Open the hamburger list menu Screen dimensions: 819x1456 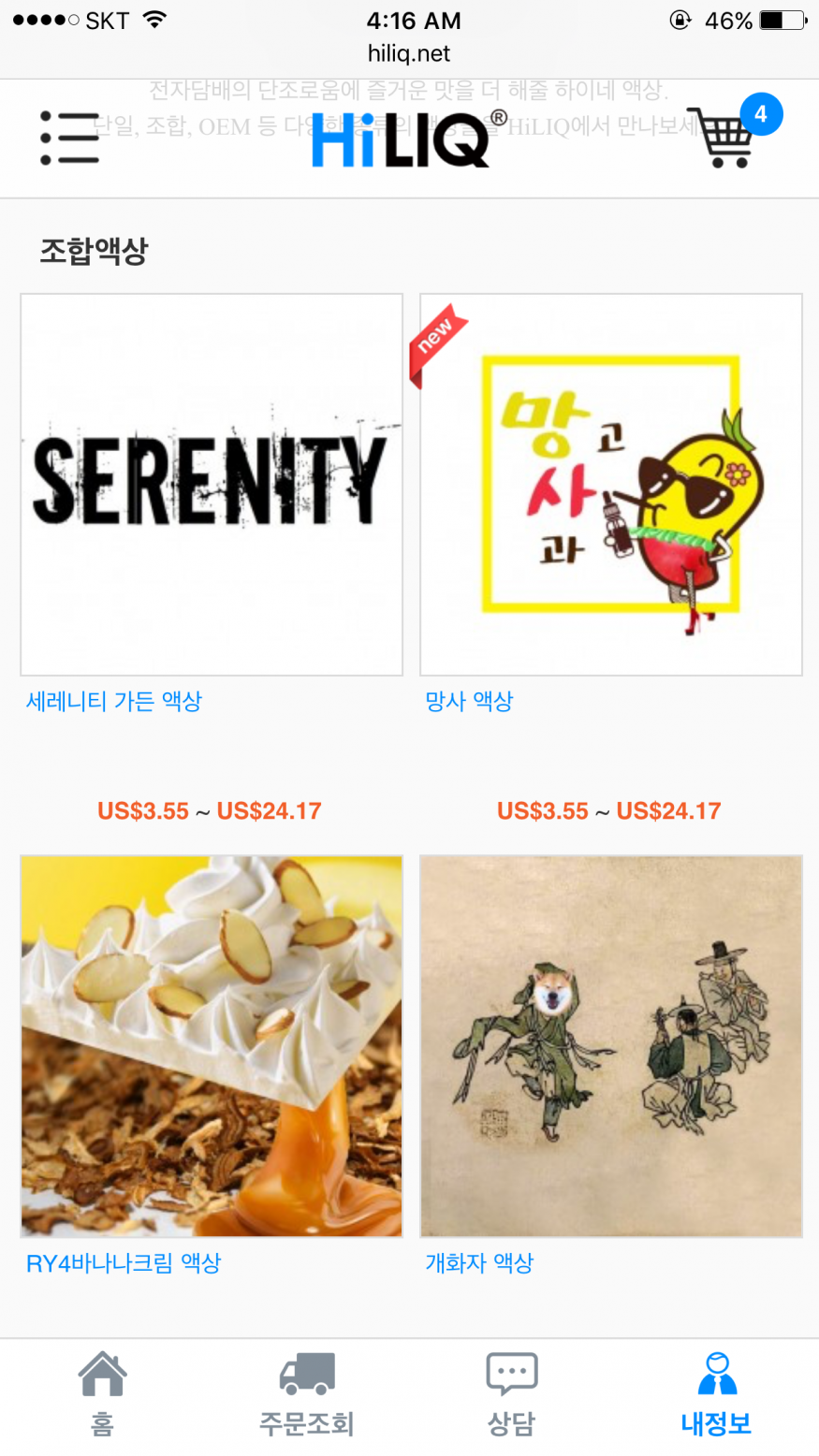tap(69, 138)
